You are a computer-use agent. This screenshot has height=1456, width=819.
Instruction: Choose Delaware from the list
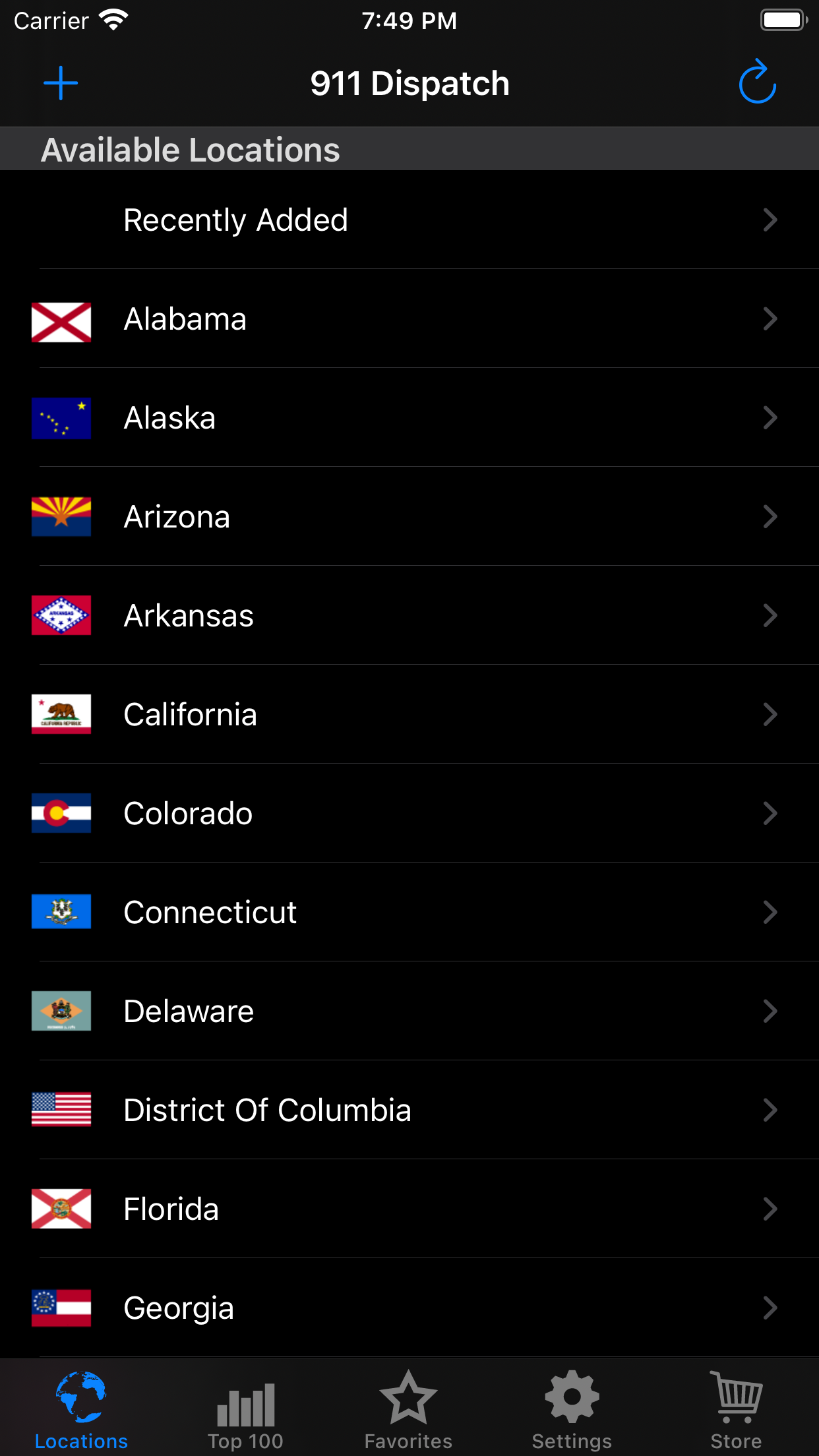click(409, 1012)
